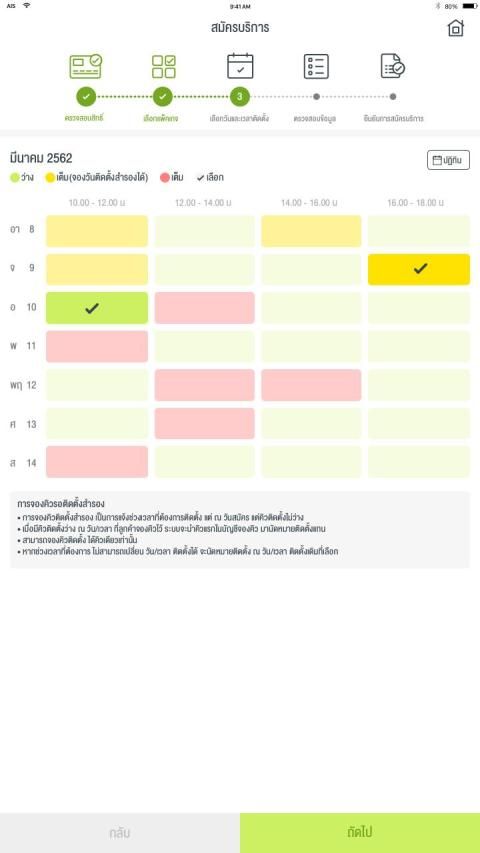
Task: Choose Monday 9 slot 16.00 - 18.00
Action: [x=419, y=269]
